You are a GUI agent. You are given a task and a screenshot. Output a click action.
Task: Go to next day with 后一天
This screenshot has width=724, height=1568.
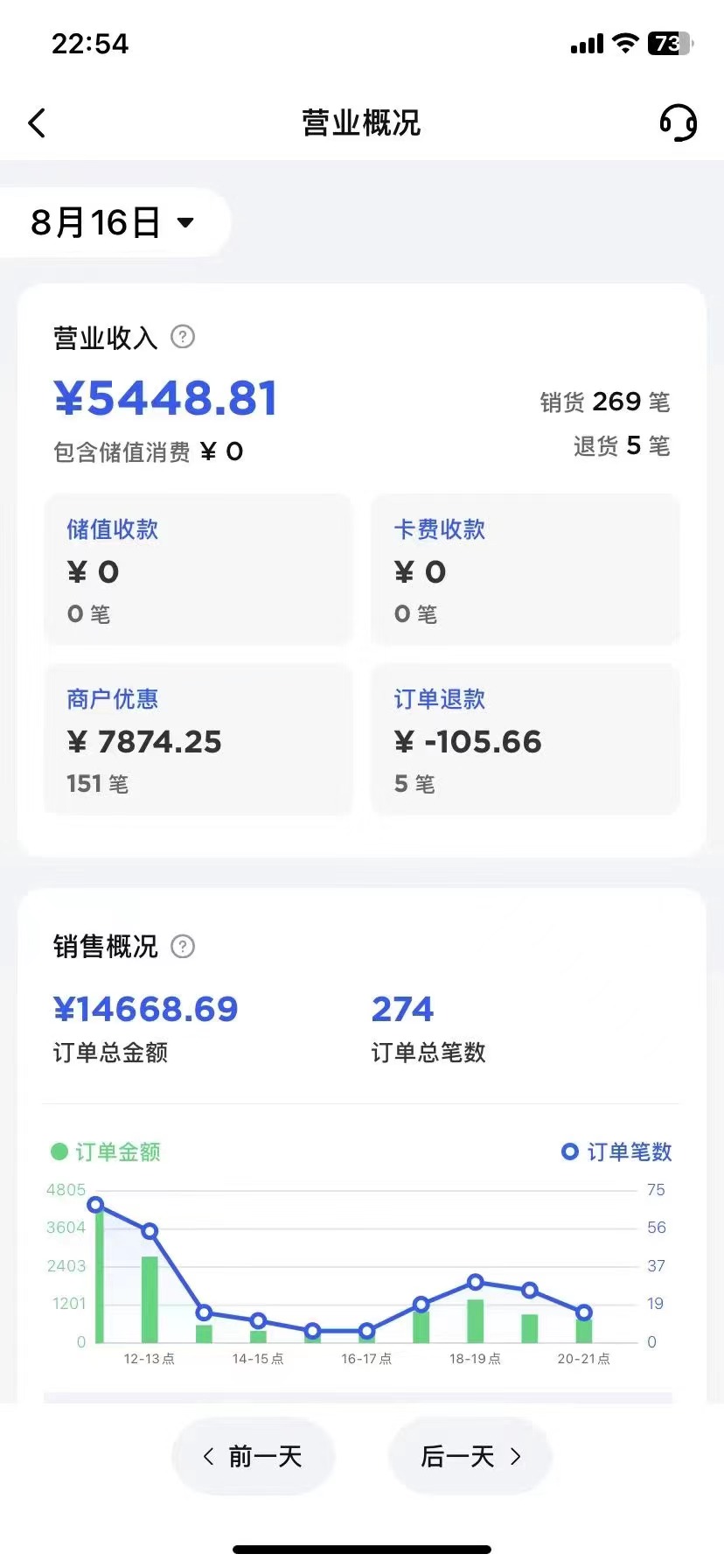(x=470, y=1456)
